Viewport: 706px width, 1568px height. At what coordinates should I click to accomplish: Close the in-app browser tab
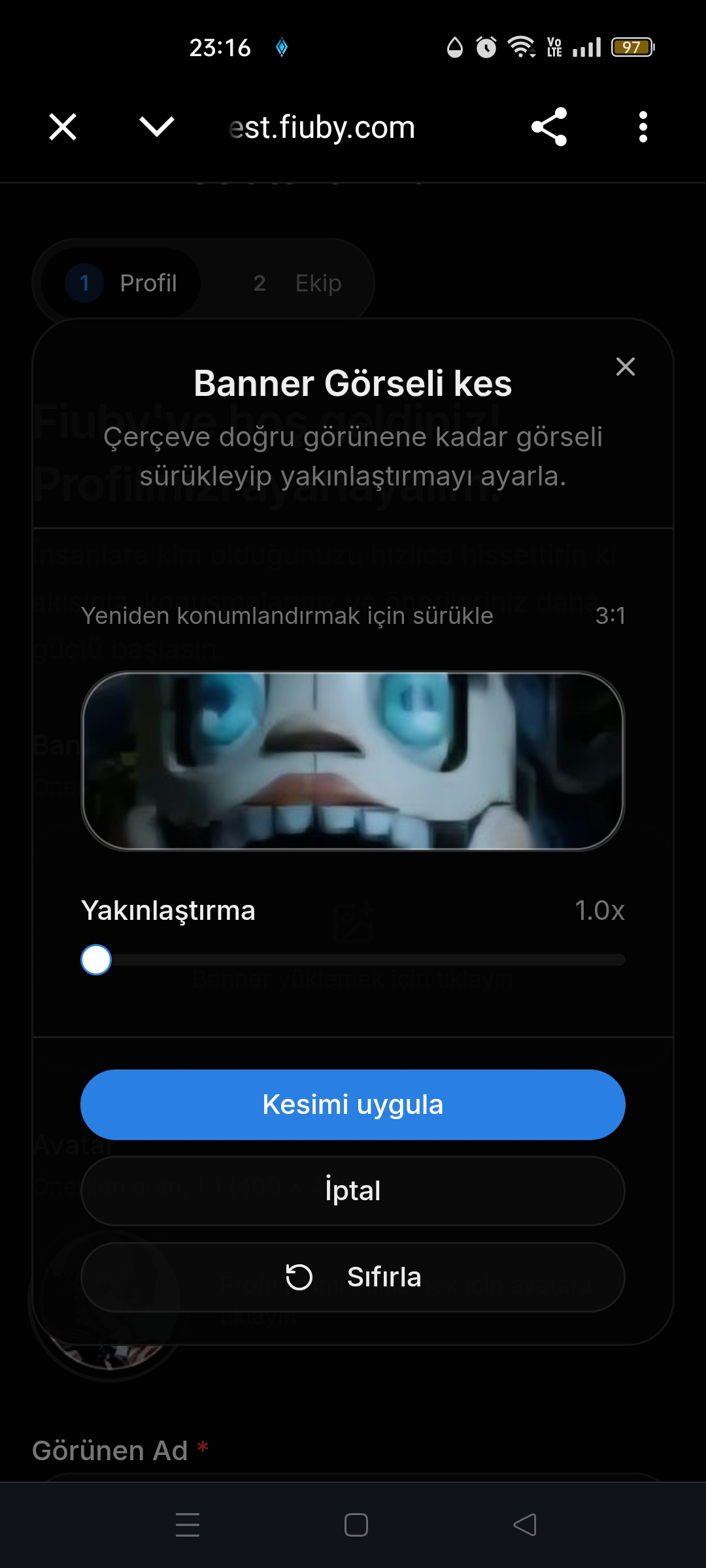point(63,127)
